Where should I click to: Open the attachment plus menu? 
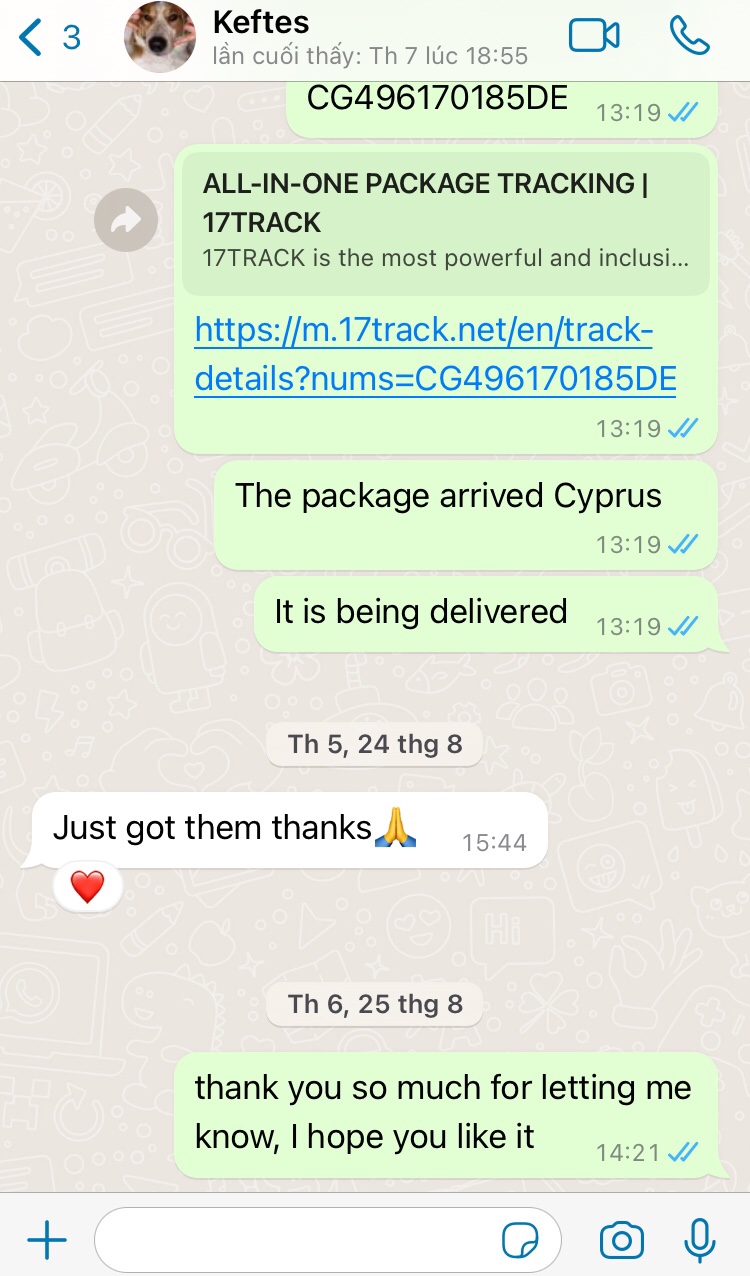pos(46,1241)
